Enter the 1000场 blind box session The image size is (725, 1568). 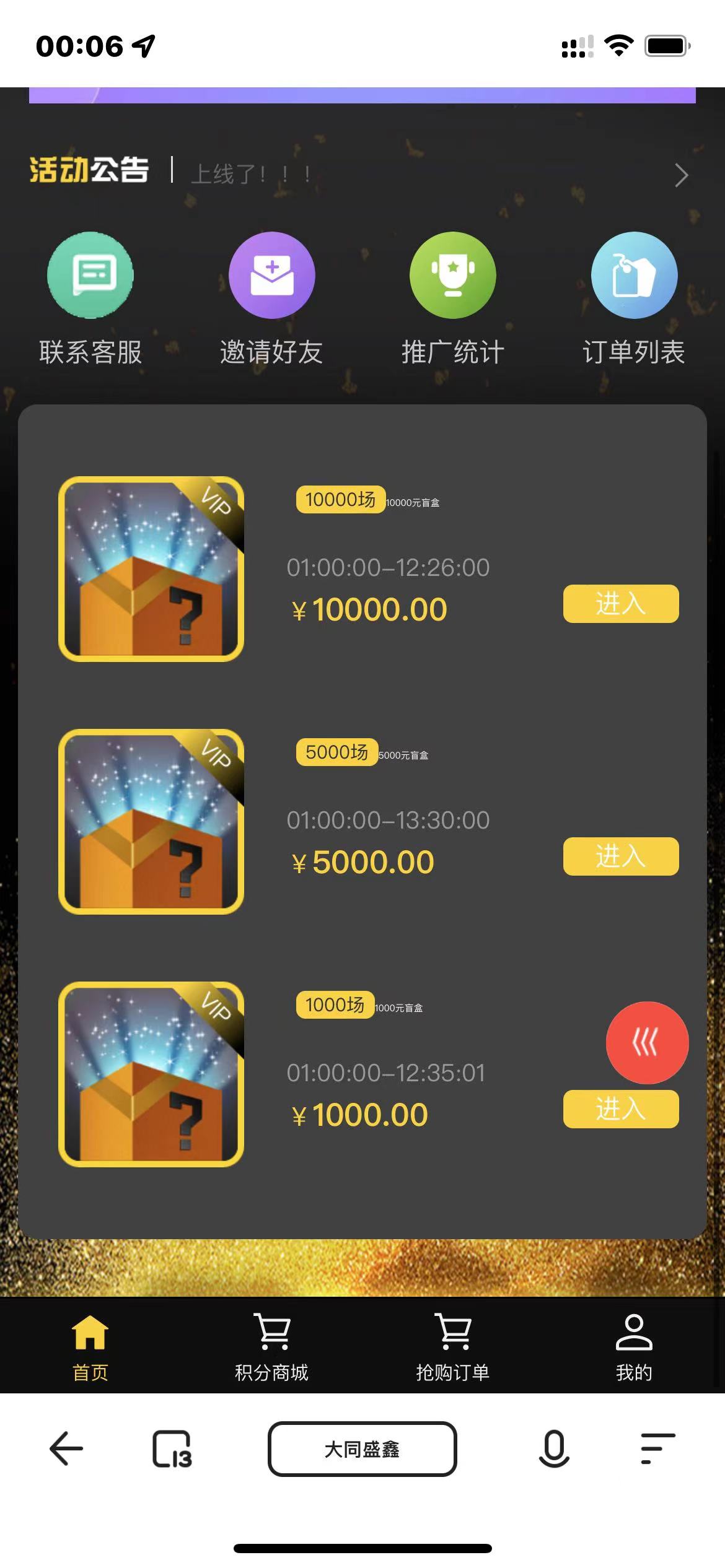coord(620,1110)
